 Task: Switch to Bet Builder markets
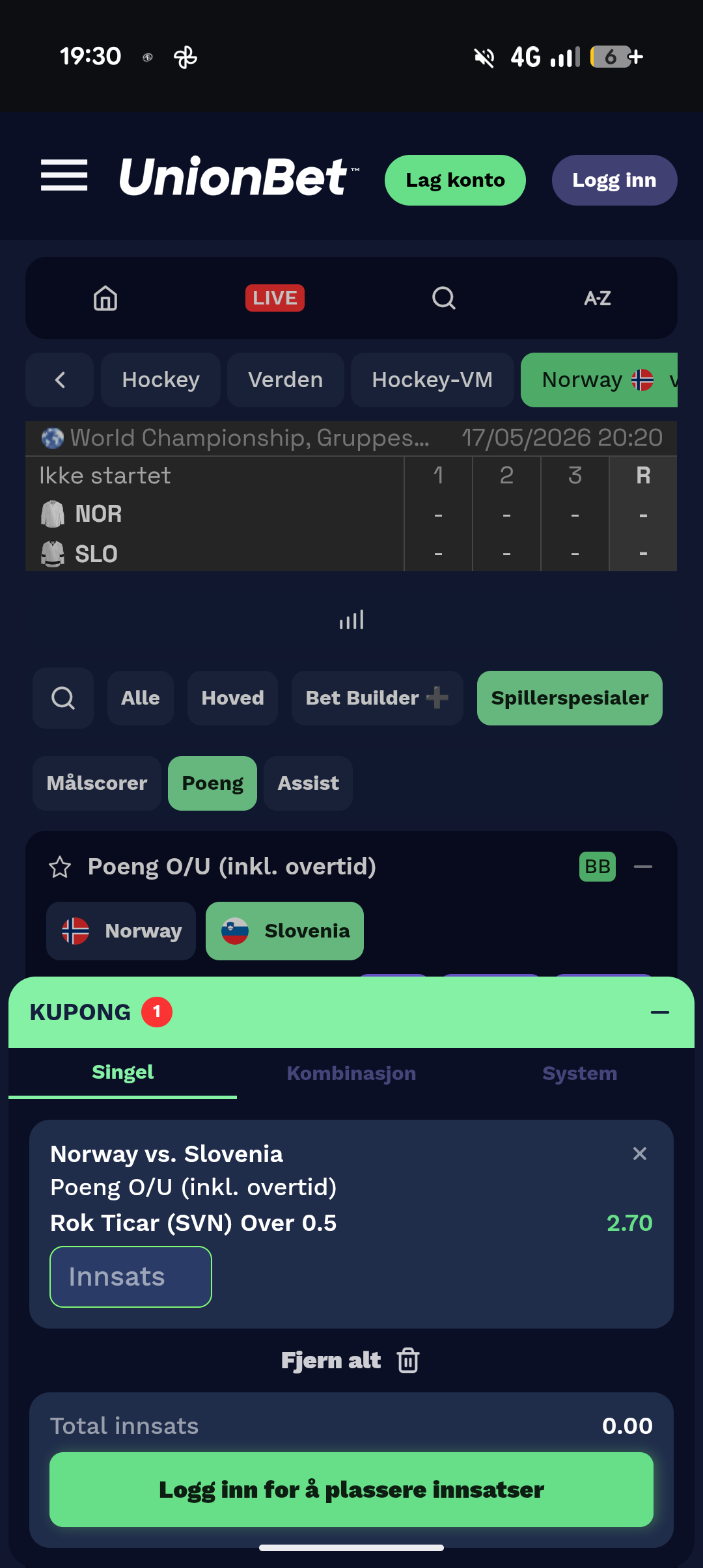pos(378,698)
